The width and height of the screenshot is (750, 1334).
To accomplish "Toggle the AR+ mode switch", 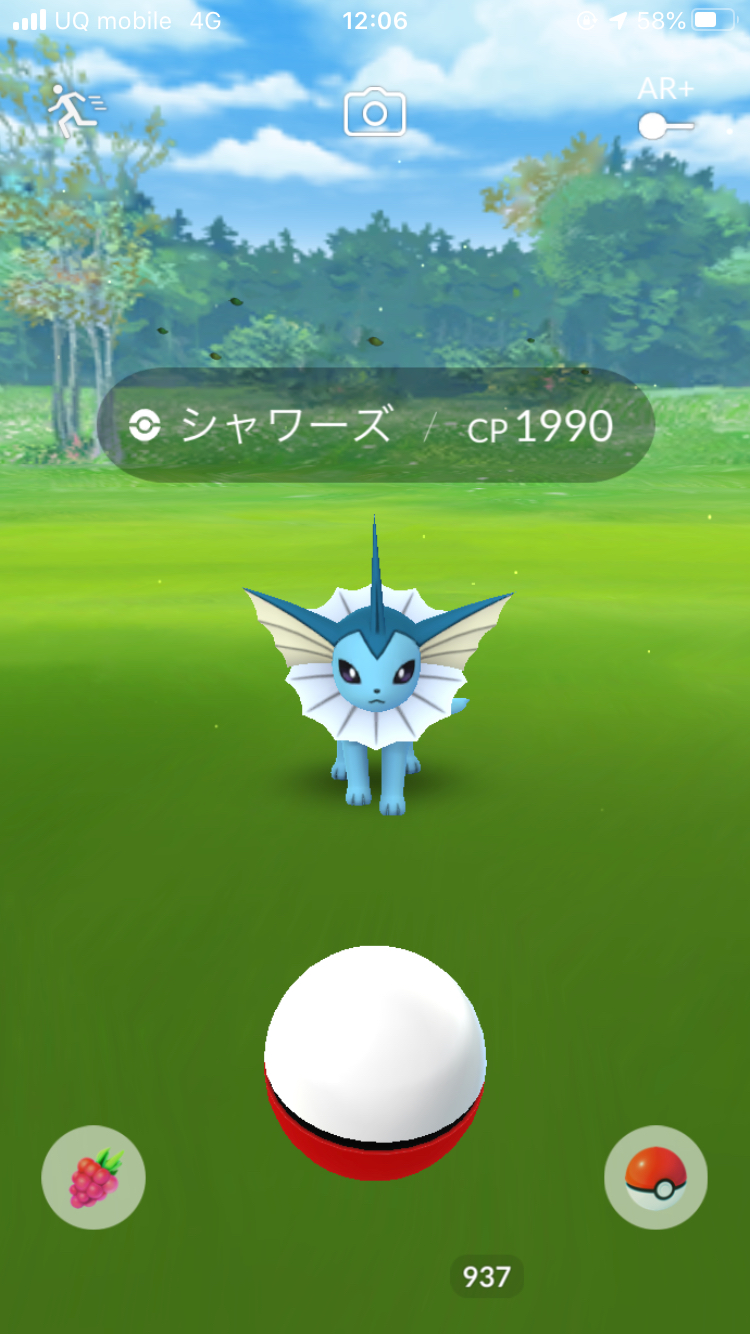I will point(665,125).
